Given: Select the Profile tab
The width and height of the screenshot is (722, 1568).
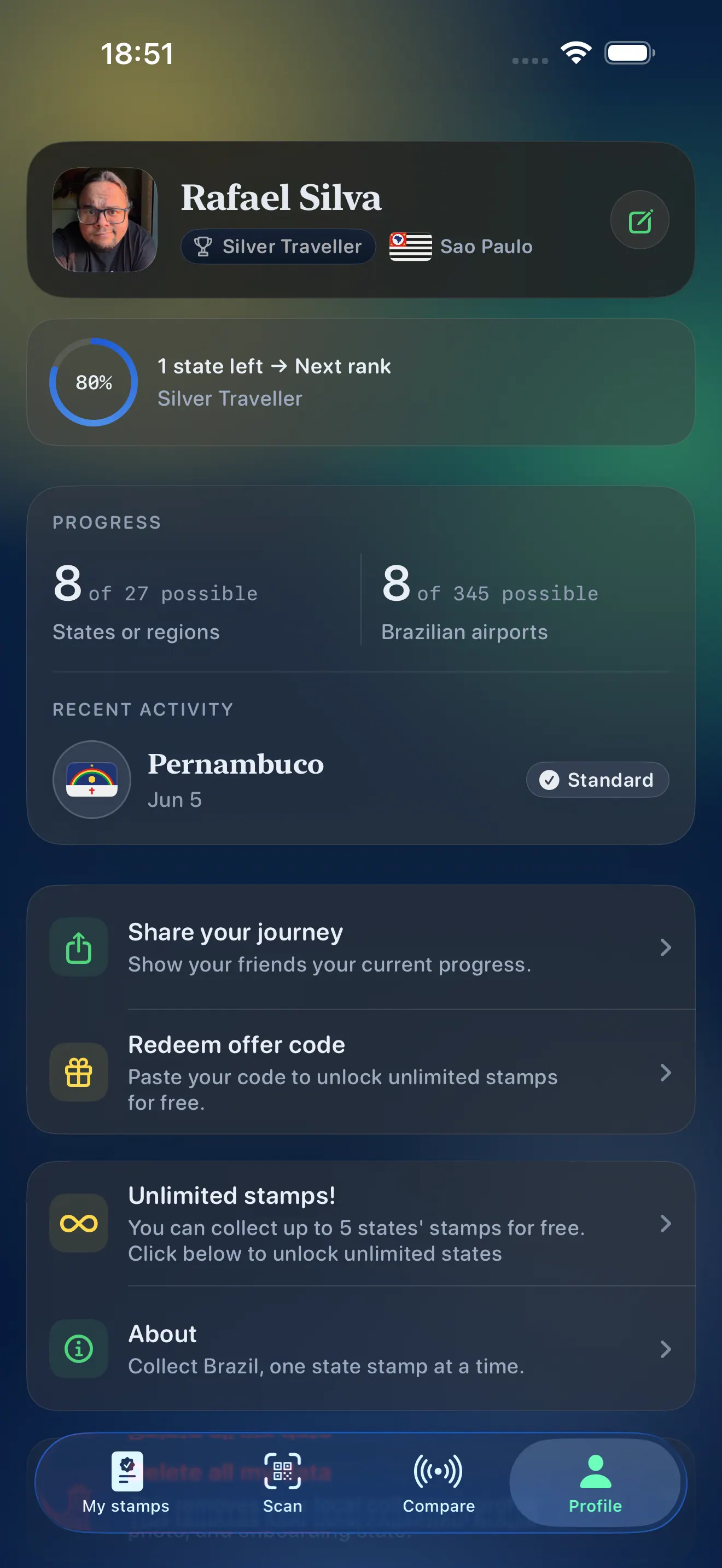Looking at the screenshot, I should pyautogui.click(x=595, y=1483).
